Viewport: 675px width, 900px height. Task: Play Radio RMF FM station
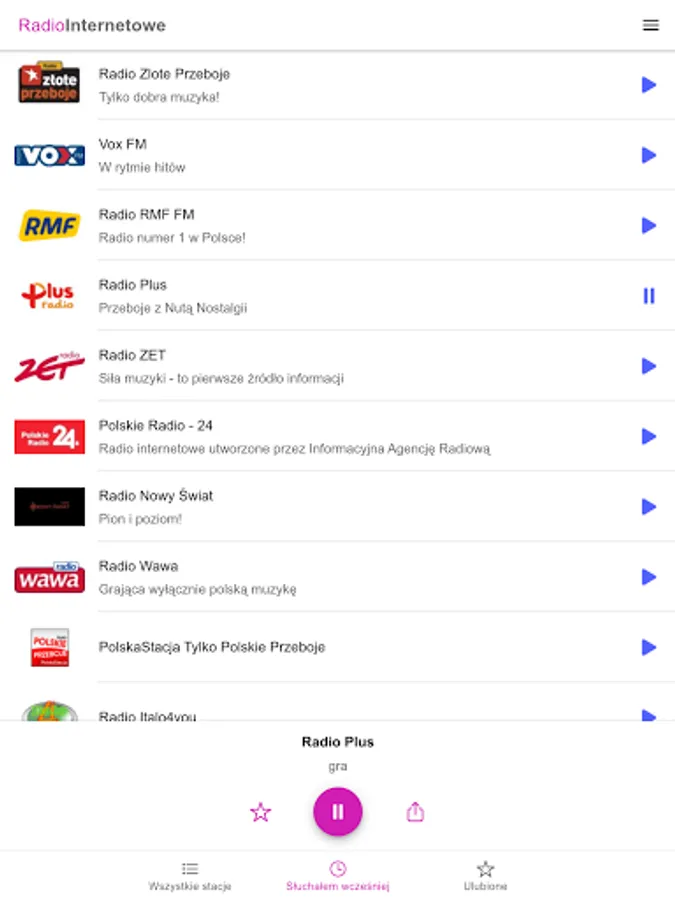[649, 226]
